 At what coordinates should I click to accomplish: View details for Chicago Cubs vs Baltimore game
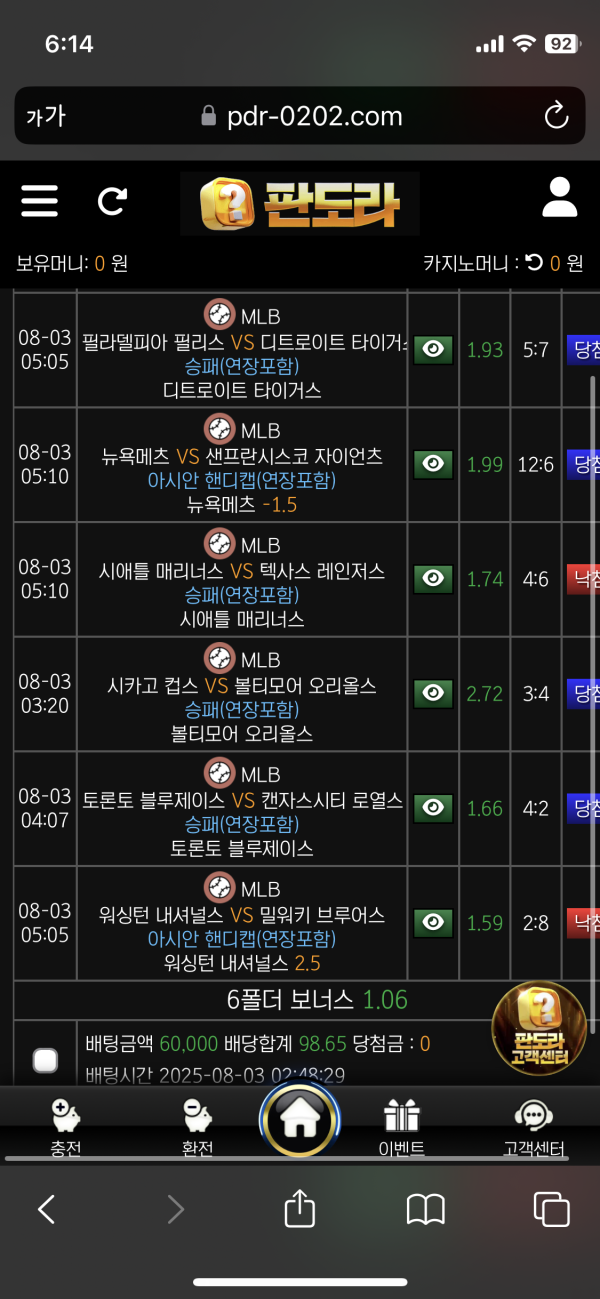433,693
